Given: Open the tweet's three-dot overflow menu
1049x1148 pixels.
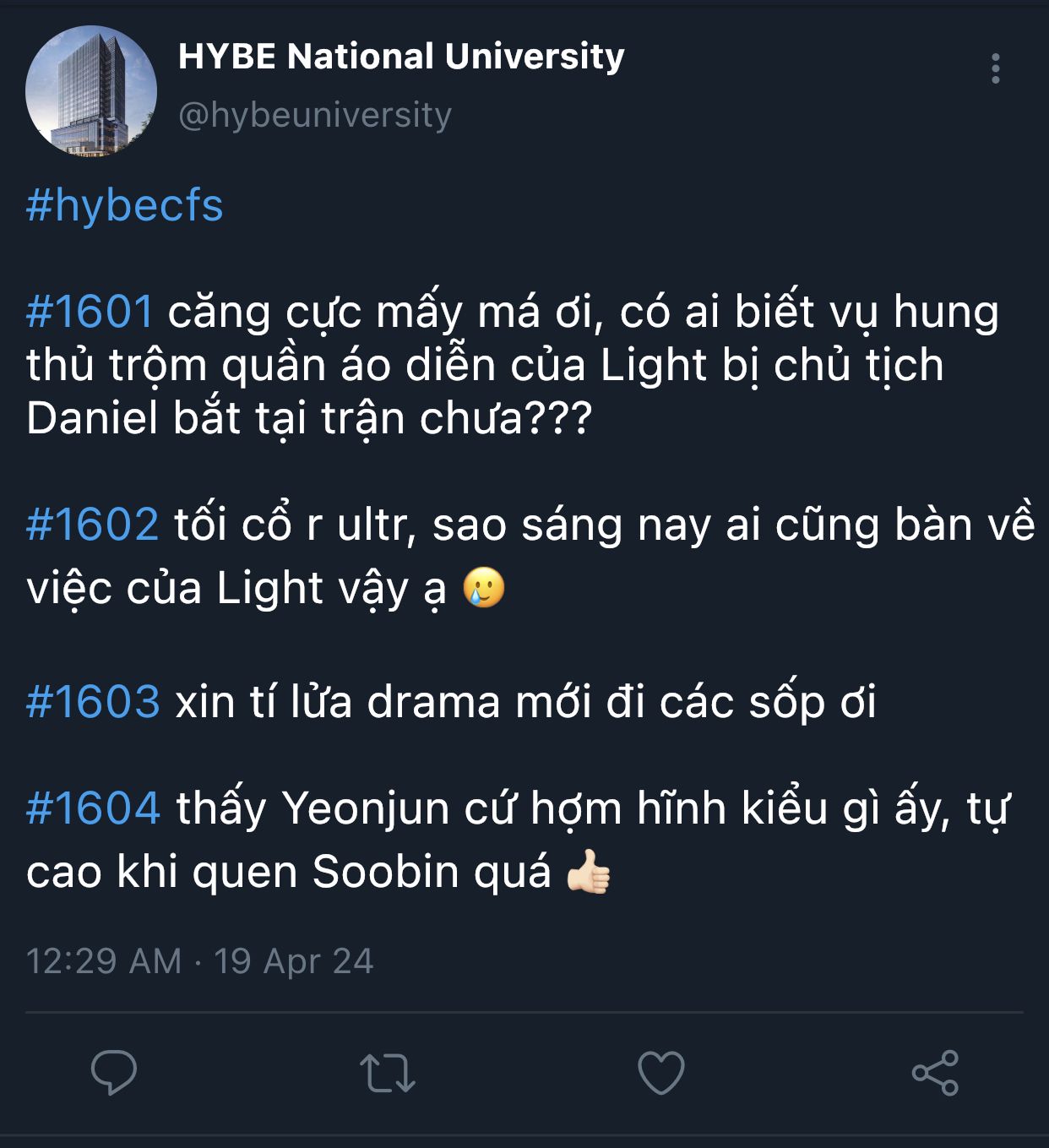Looking at the screenshot, I should [x=996, y=68].
